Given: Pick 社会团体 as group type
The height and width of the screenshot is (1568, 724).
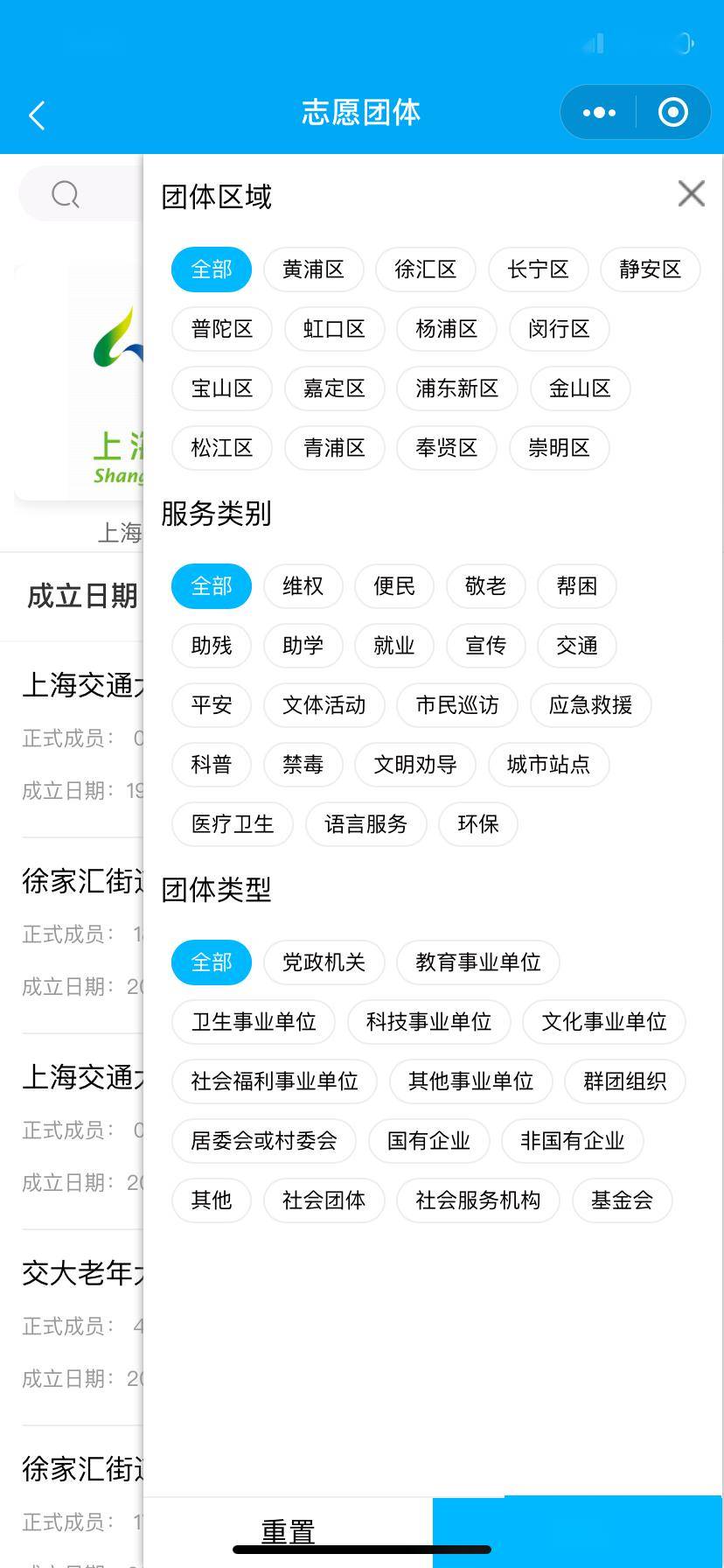Looking at the screenshot, I should coord(324,1200).
